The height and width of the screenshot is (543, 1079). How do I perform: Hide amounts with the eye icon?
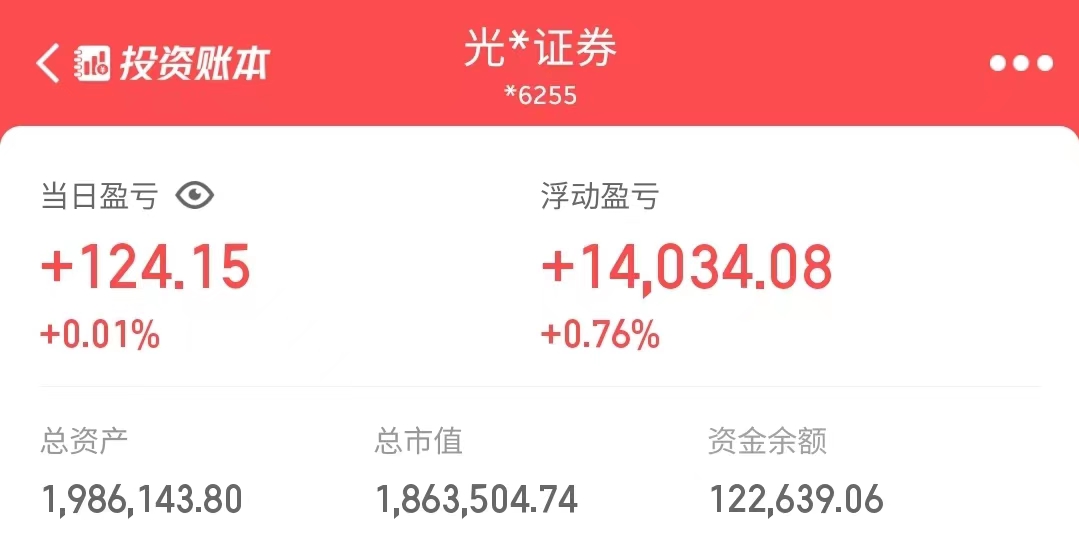[x=195, y=196]
